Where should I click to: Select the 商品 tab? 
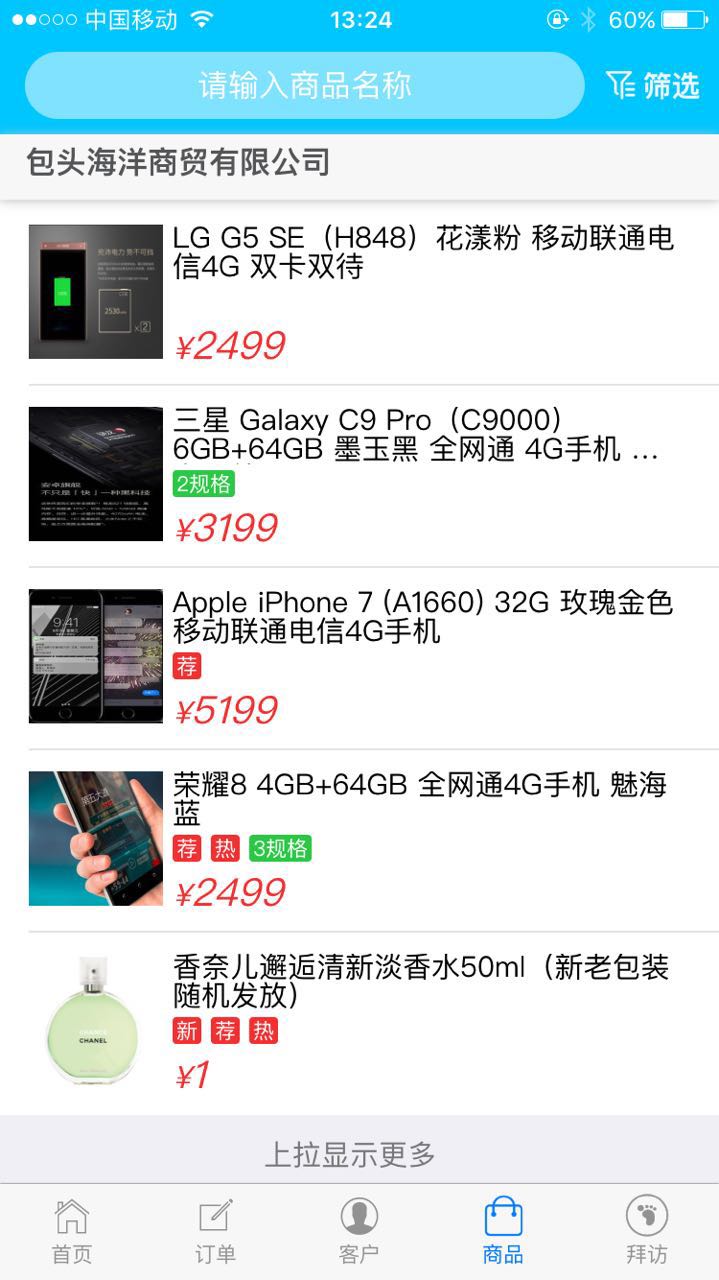coord(503,1231)
